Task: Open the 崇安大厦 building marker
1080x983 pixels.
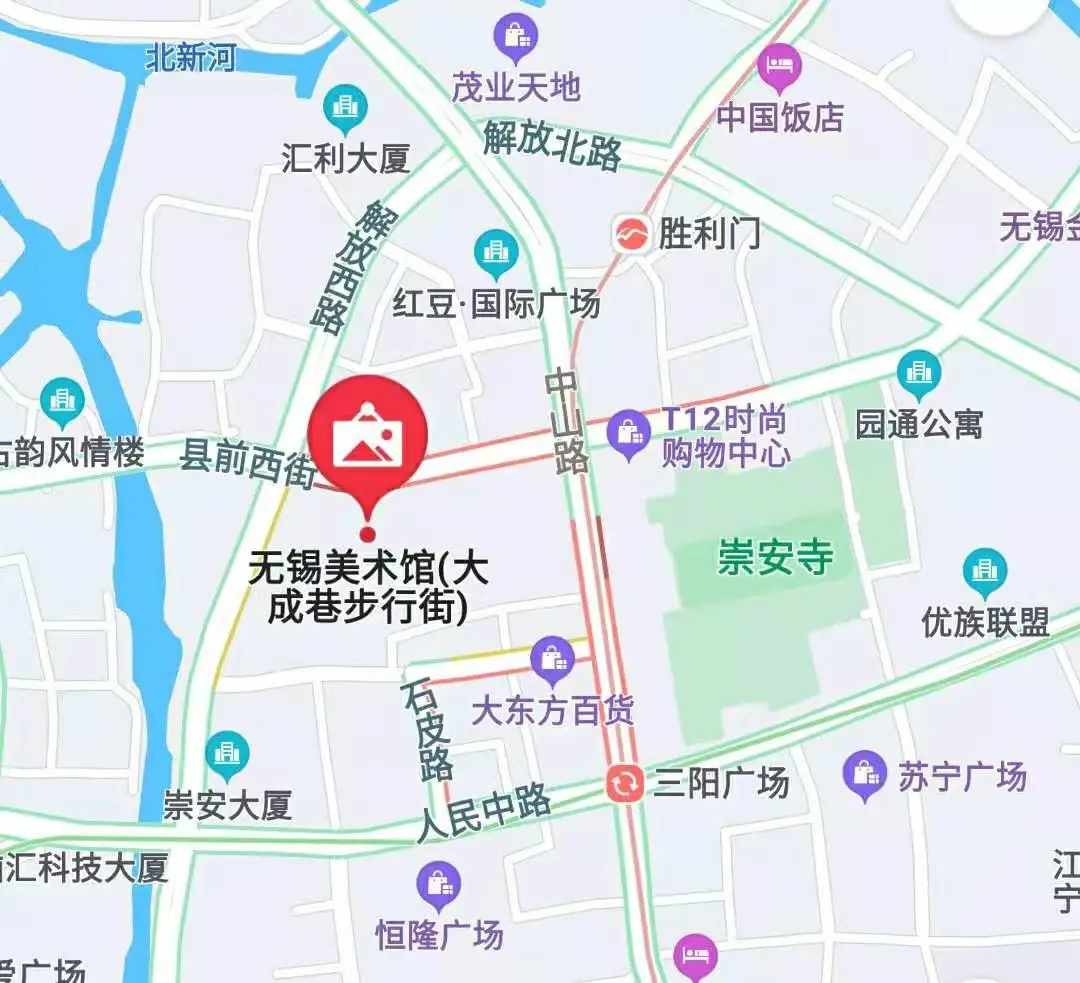Action: [x=227, y=754]
